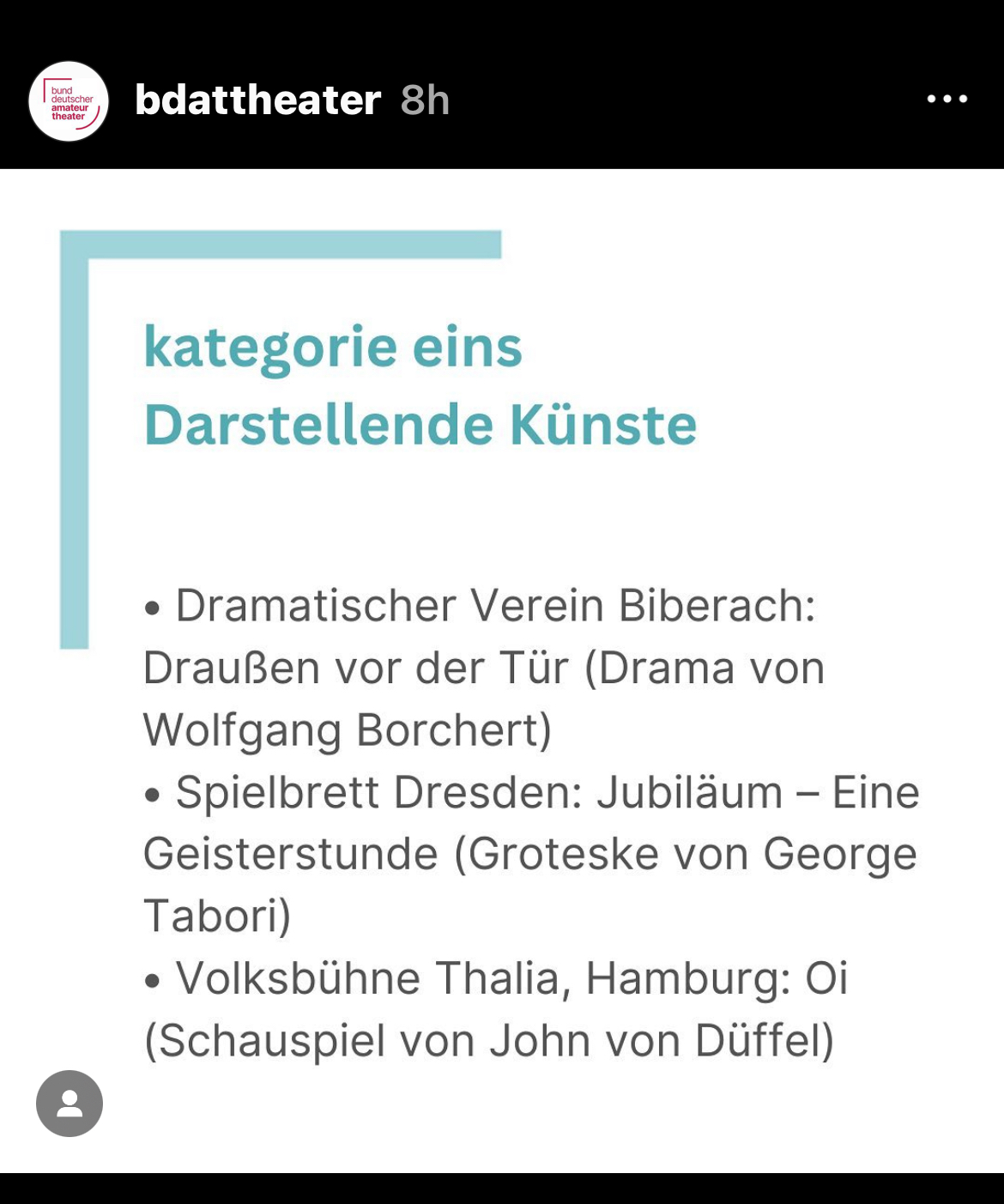Screen dimensions: 1004x1204
Task: Tap the gray profile avatar icon
Action: click(x=70, y=1104)
